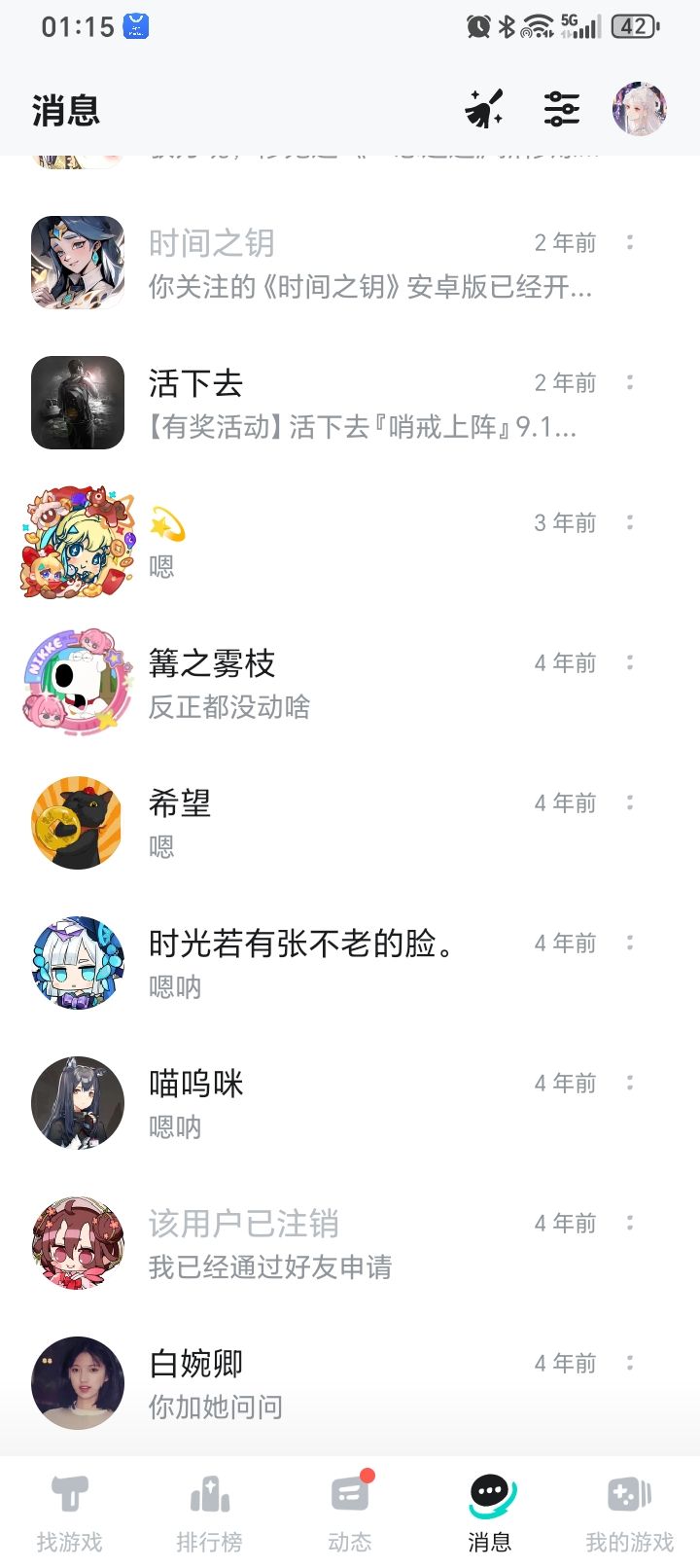The width and height of the screenshot is (700, 1568).
Task: Open my profile avatar
Action: [639, 109]
